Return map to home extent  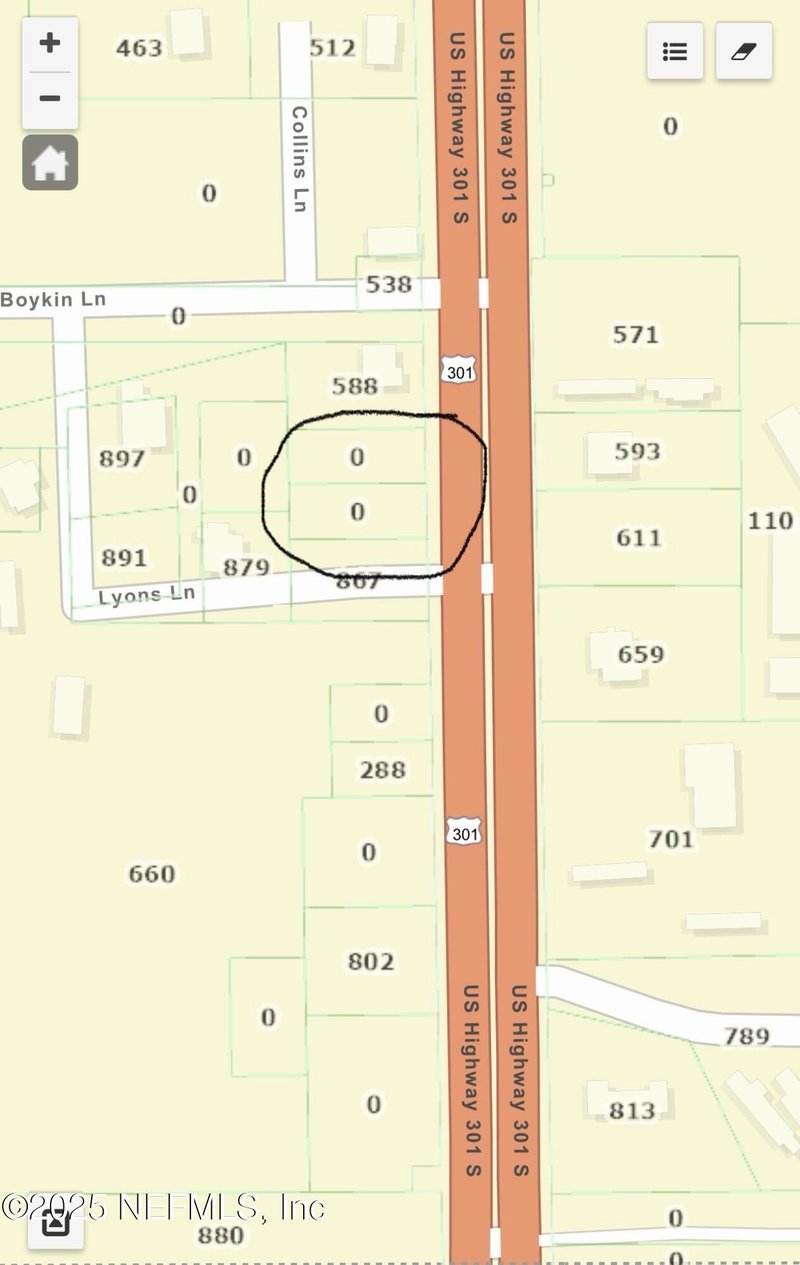pos(50,163)
